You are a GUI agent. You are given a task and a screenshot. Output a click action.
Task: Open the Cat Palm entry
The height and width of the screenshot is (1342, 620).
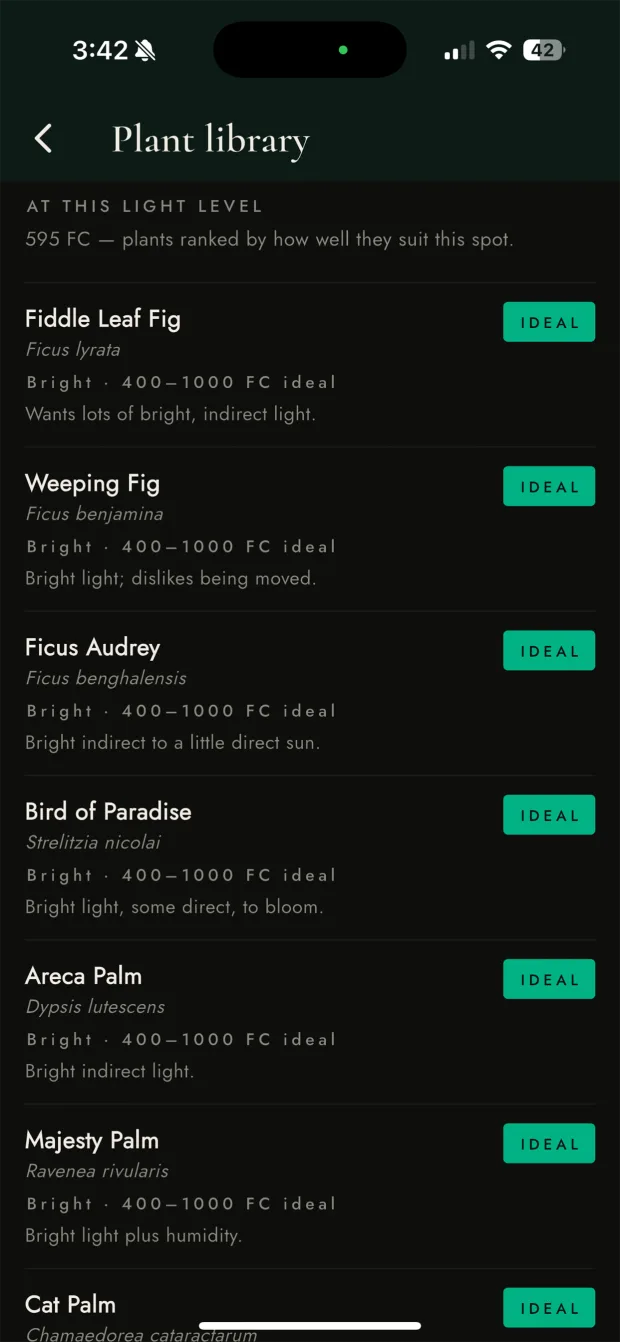click(x=310, y=1305)
